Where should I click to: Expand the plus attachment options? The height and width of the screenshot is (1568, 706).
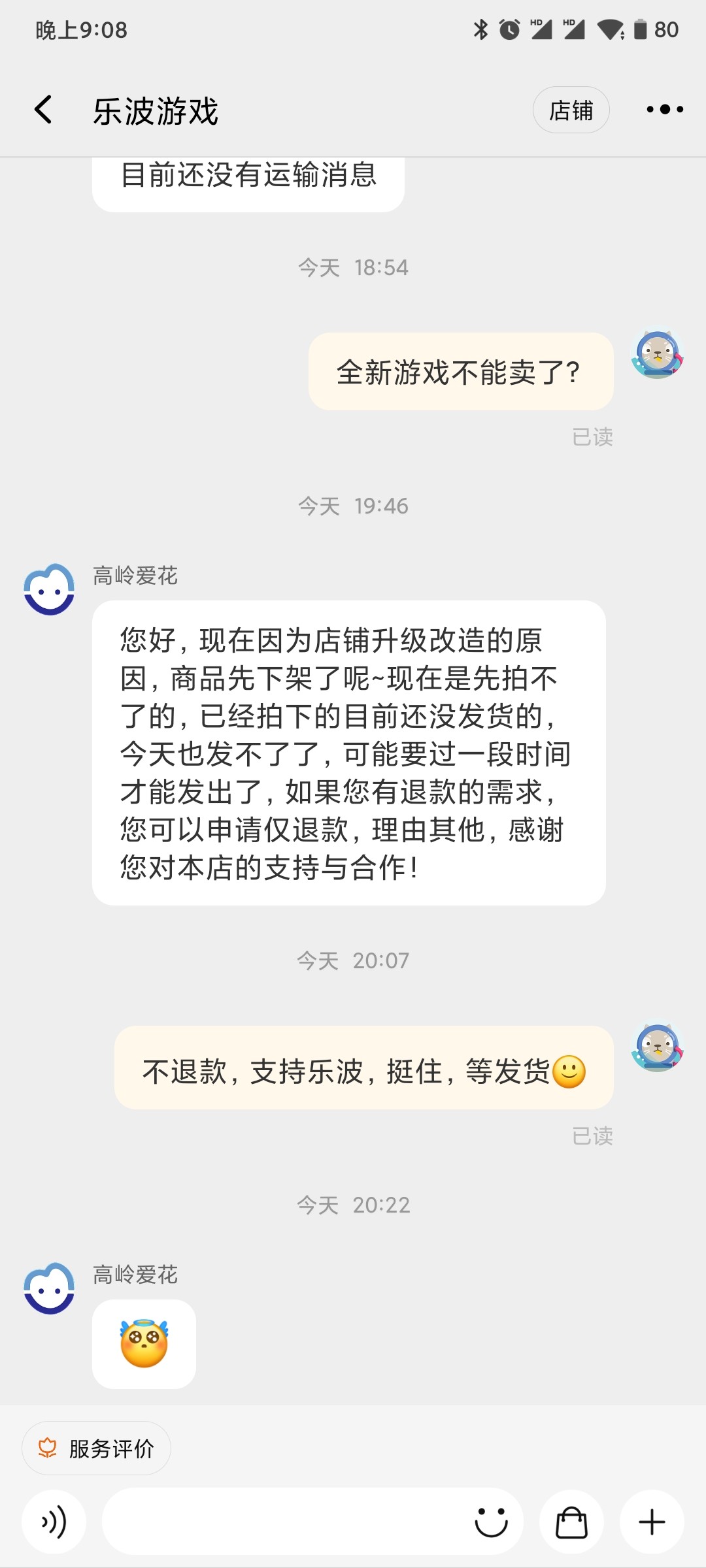652,1522
